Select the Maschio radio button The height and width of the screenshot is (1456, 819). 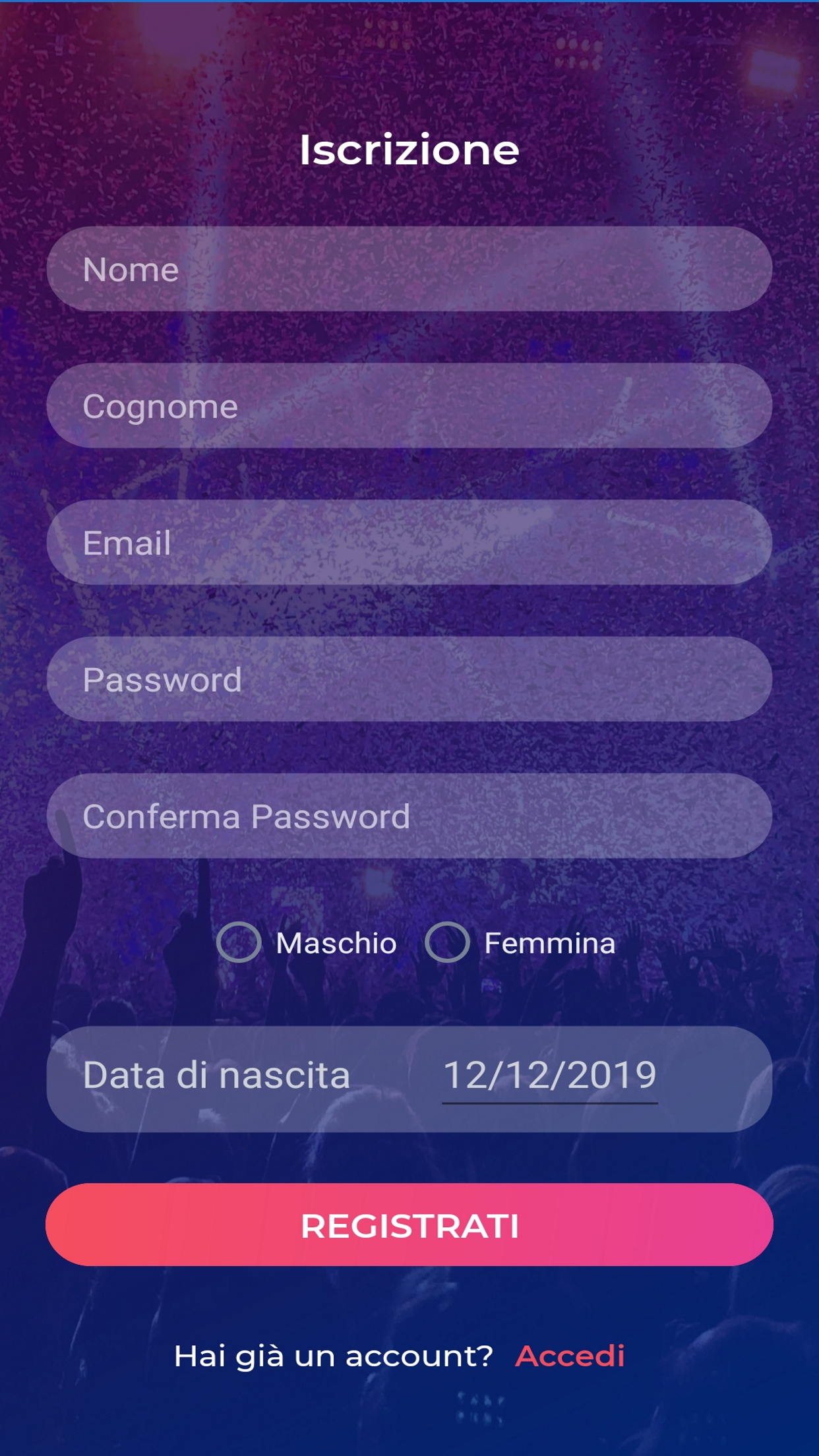239,942
